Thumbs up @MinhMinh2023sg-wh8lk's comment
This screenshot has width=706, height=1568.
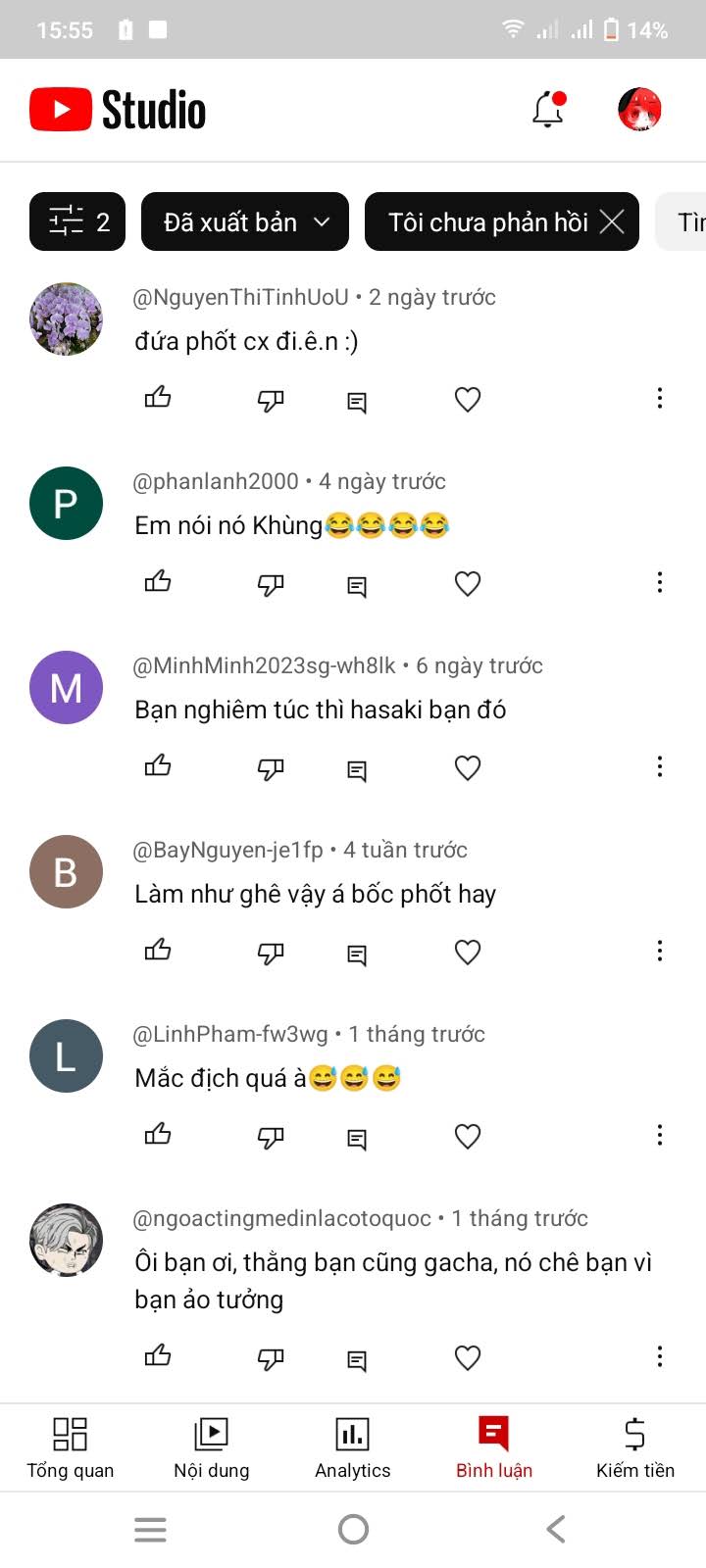coord(158,766)
